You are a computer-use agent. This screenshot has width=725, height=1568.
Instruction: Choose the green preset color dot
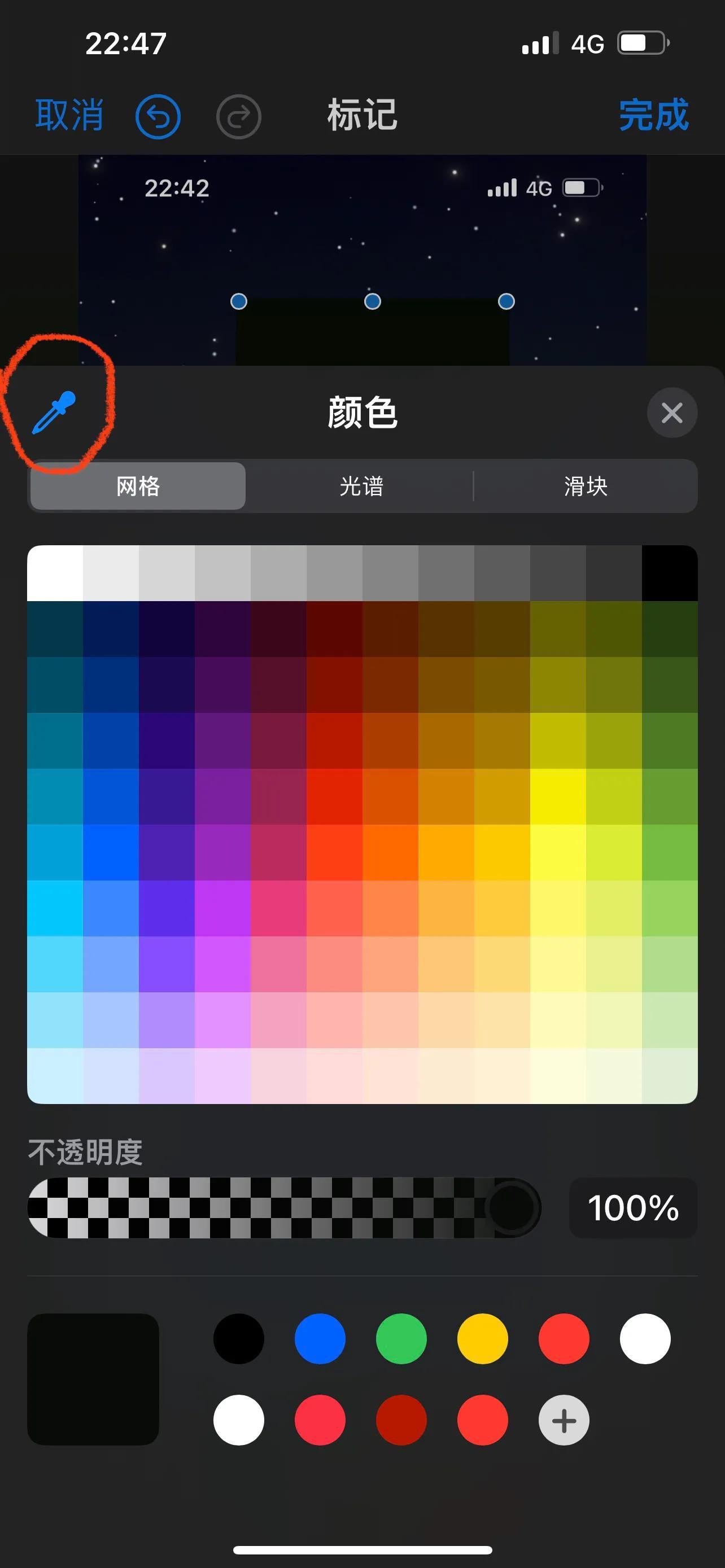(x=401, y=1338)
